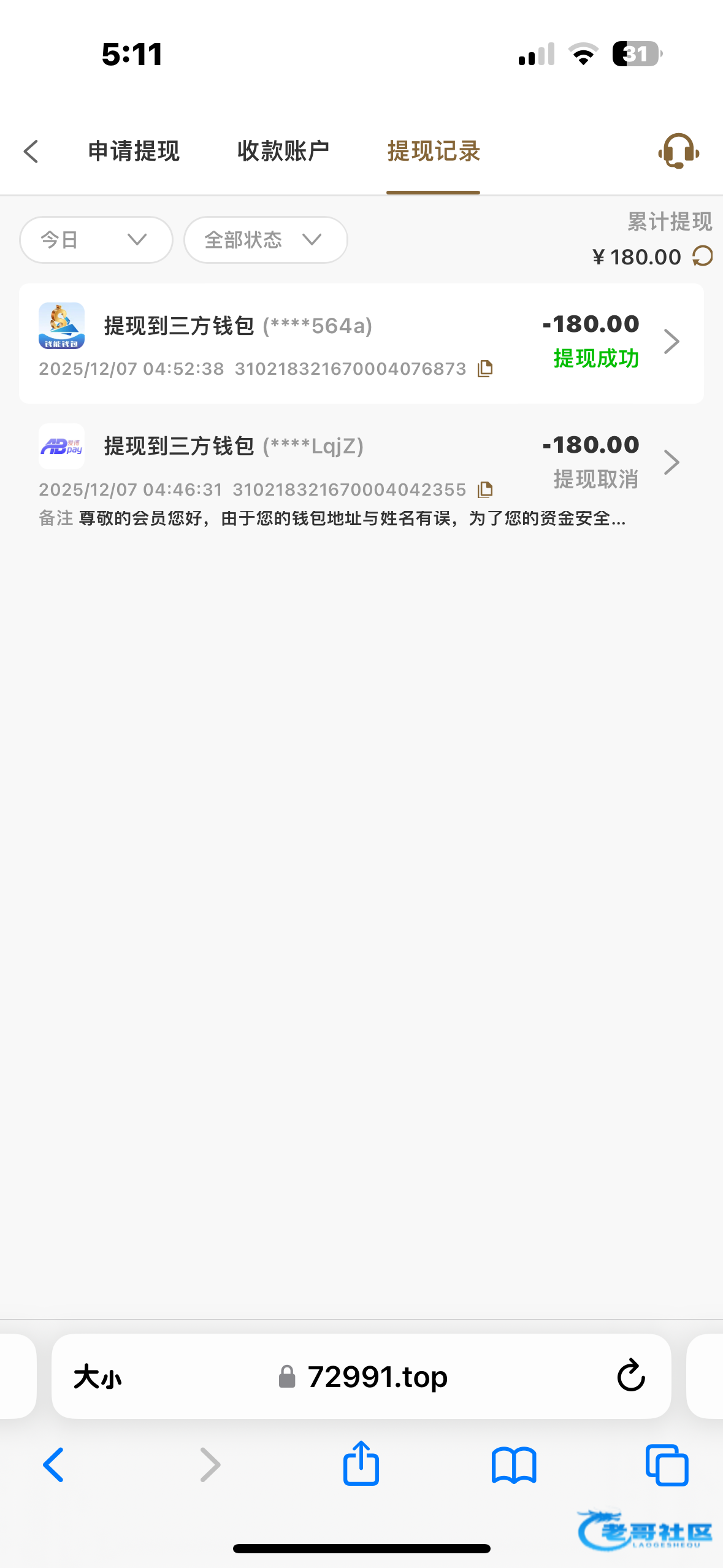The height and width of the screenshot is (1568, 723).
Task: Copy order number 3102183216700004042355
Action: 485,490
